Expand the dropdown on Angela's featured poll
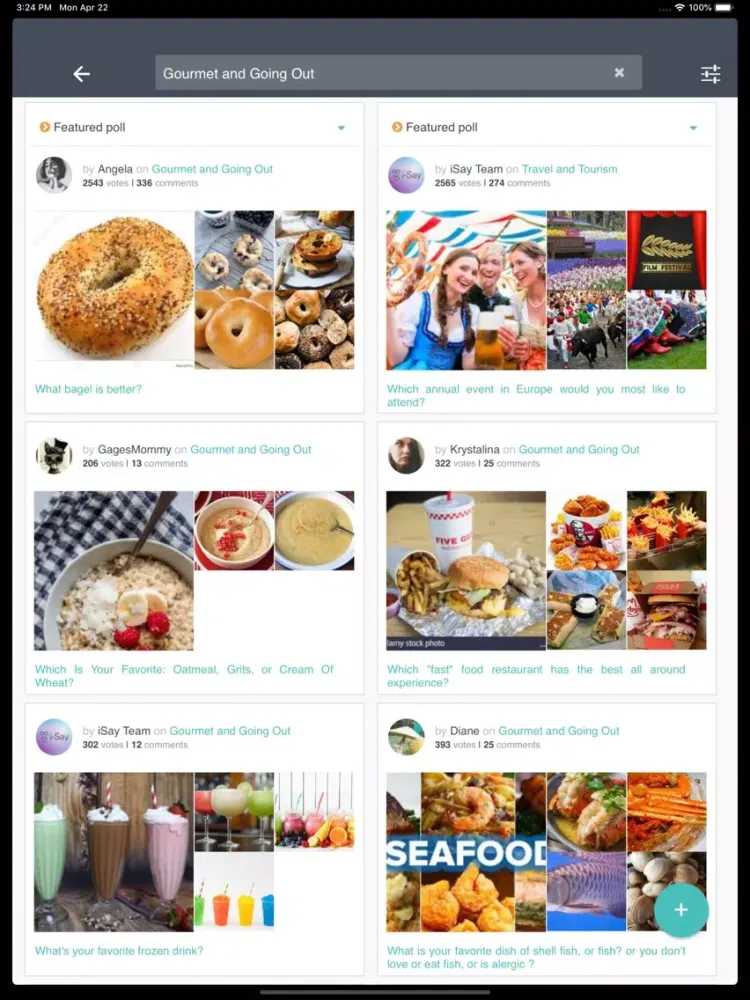The image size is (750, 1000). [x=341, y=128]
